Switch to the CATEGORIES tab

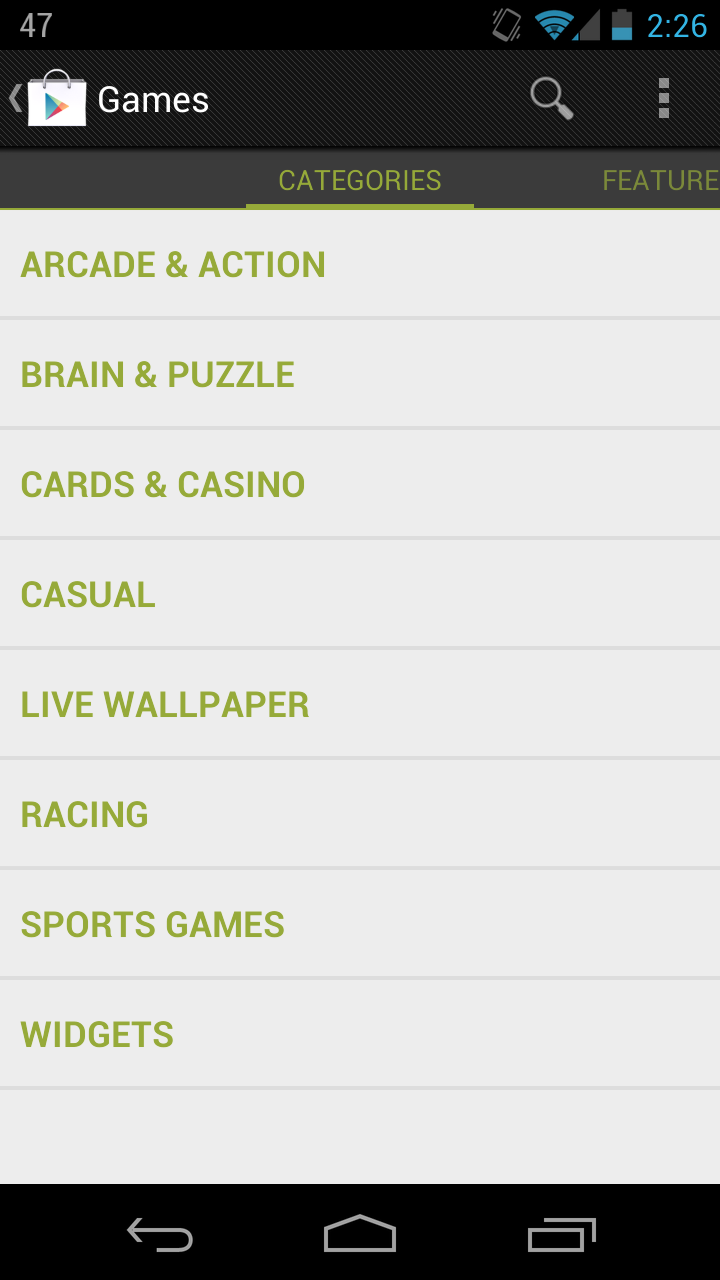click(359, 180)
